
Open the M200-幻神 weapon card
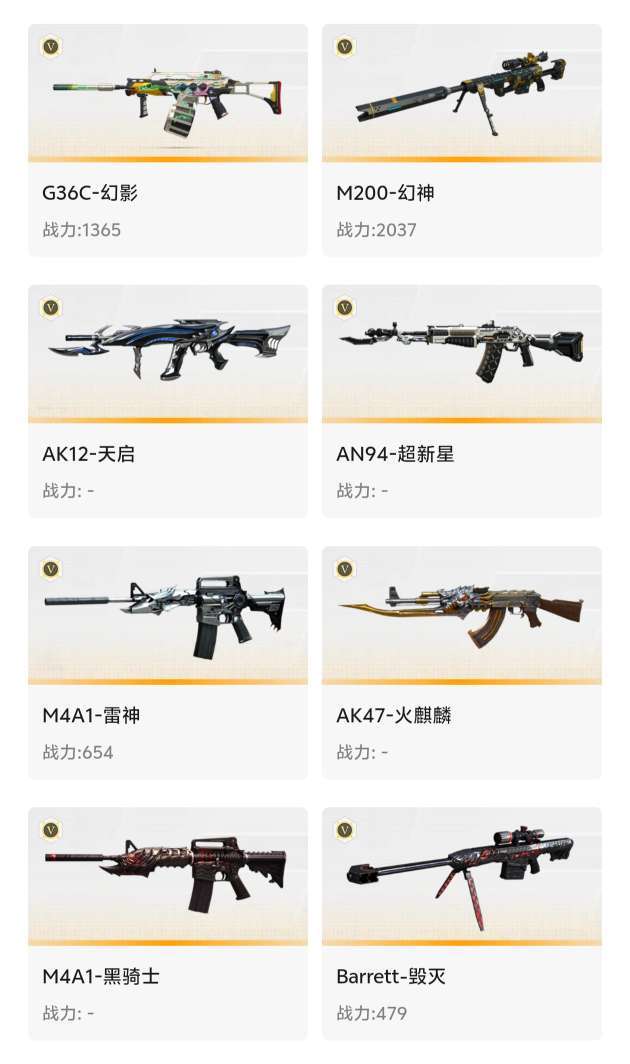coord(462,140)
